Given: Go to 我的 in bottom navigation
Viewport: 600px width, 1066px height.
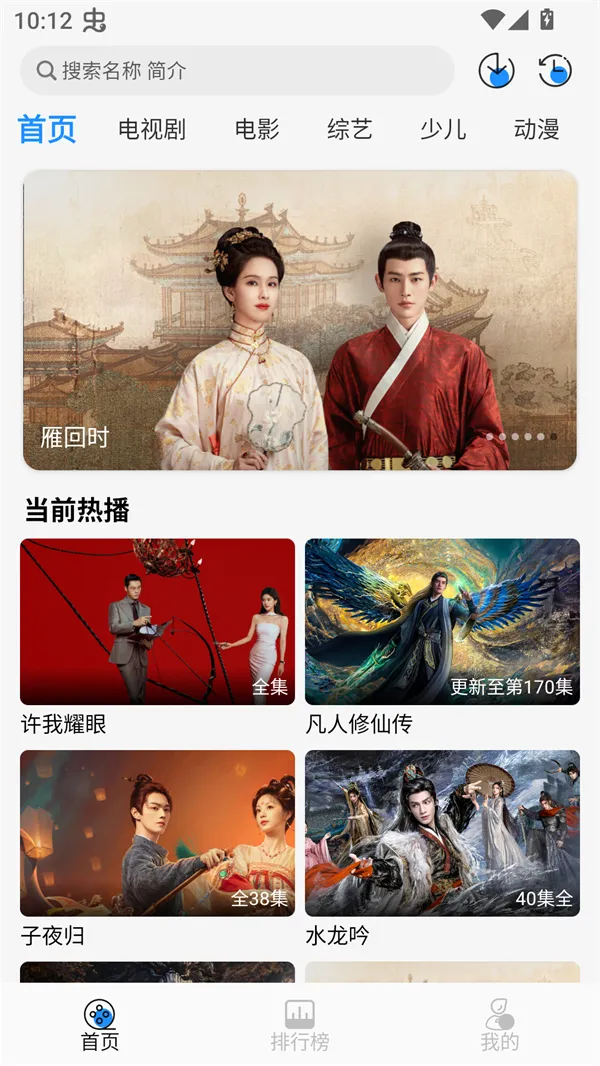Looking at the screenshot, I should tap(500, 1025).
